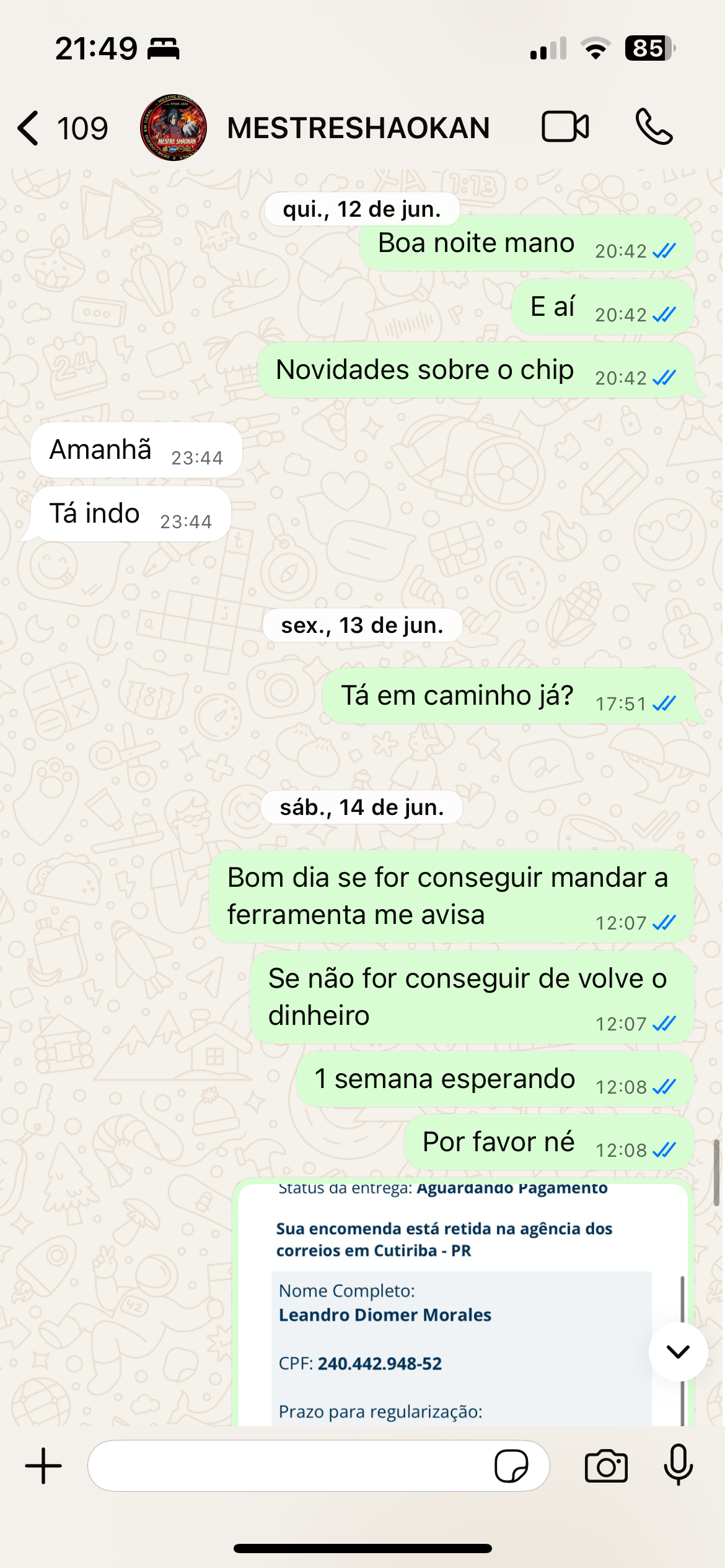Viewport: 725px width, 1568px height.
Task: Open the attachment plus menu
Action: pyautogui.click(x=43, y=1466)
